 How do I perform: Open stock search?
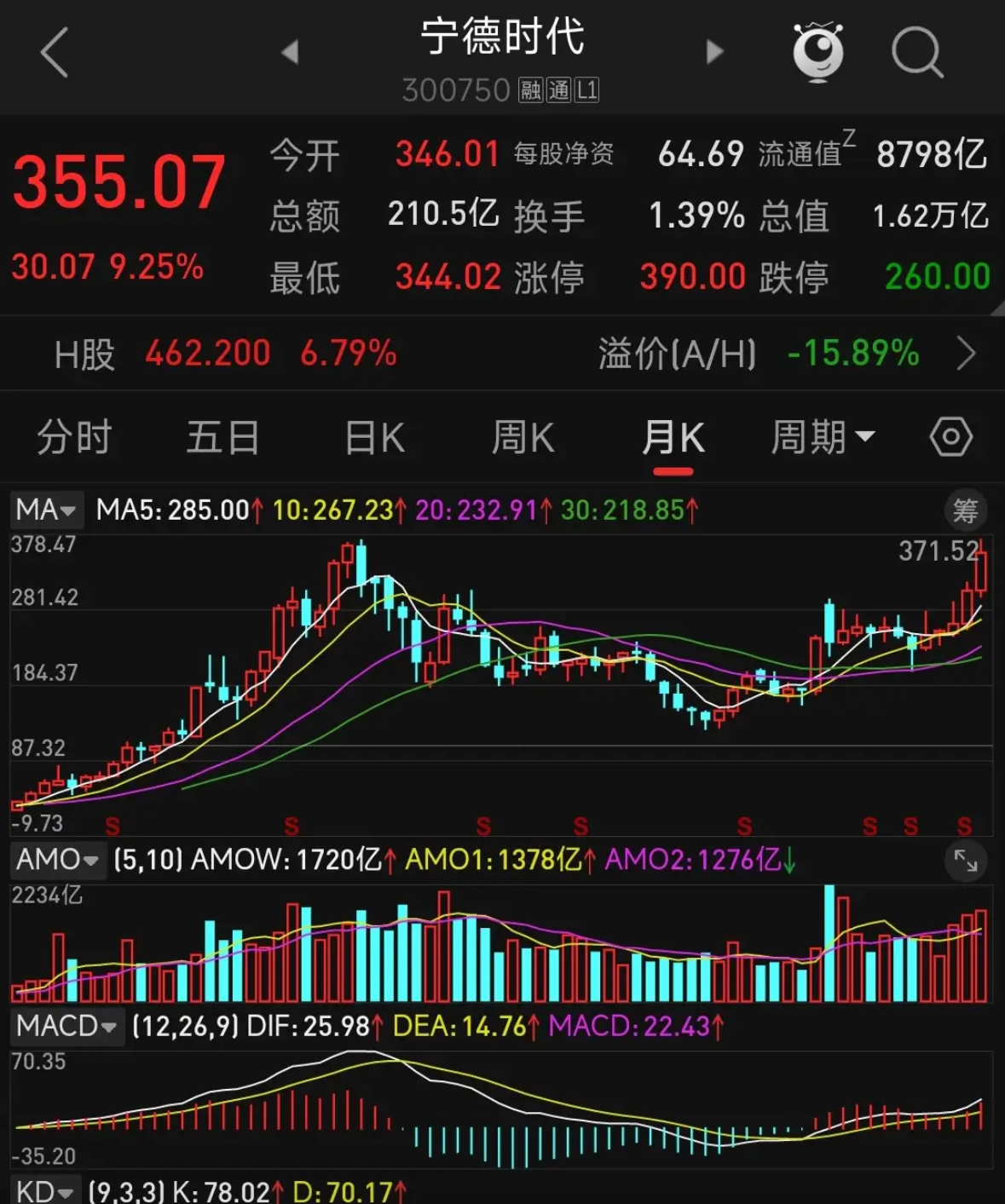tap(916, 53)
